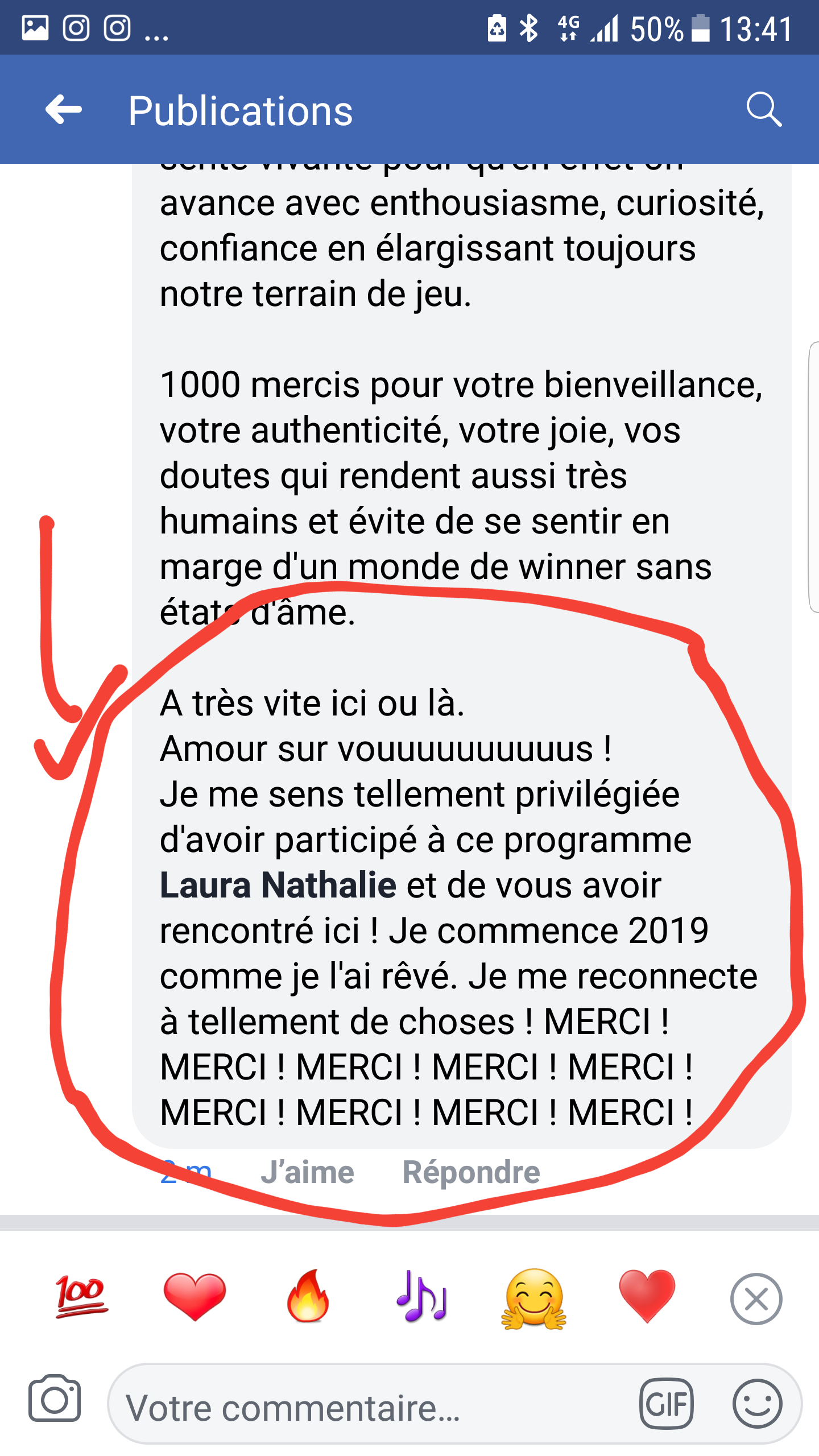Reply to the comment with Répondre
819x1456 pixels.
click(x=471, y=1172)
